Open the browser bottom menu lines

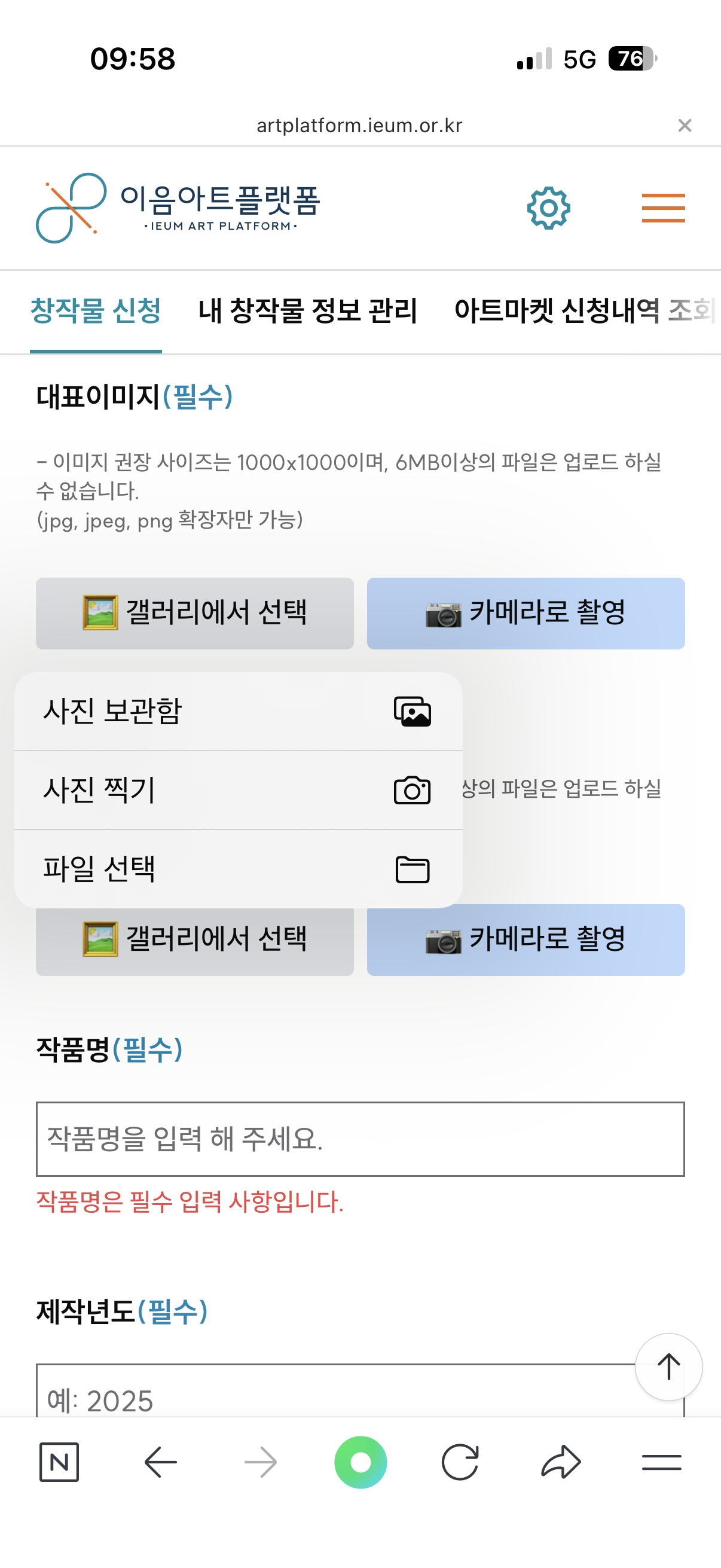(661, 1462)
